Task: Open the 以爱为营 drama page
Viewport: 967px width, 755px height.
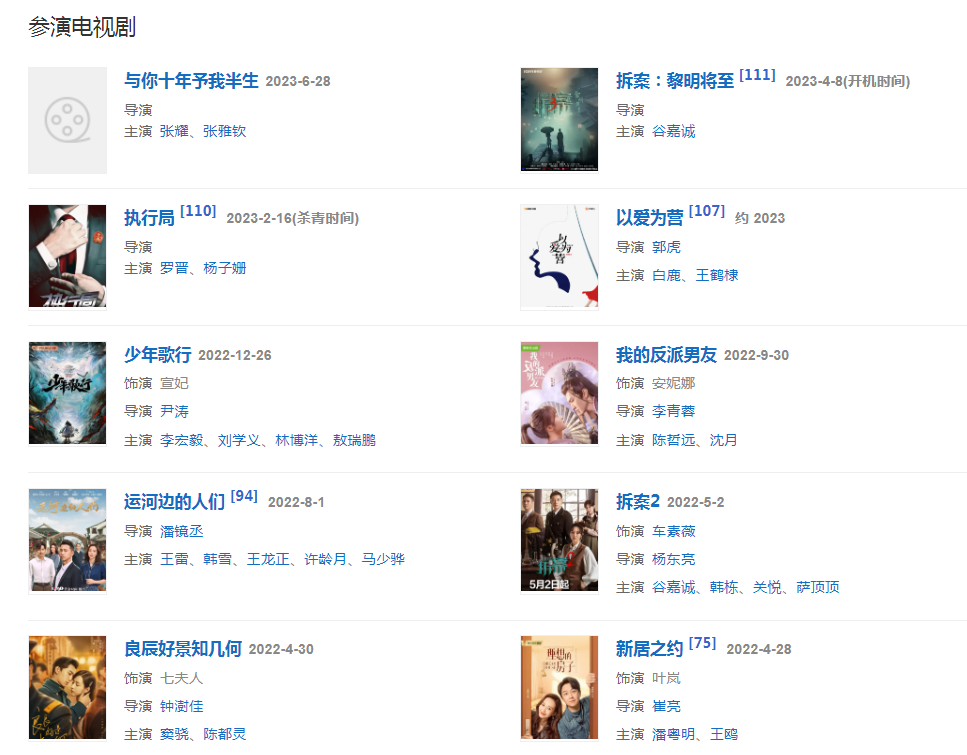Action: pyautogui.click(x=650, y=218)
